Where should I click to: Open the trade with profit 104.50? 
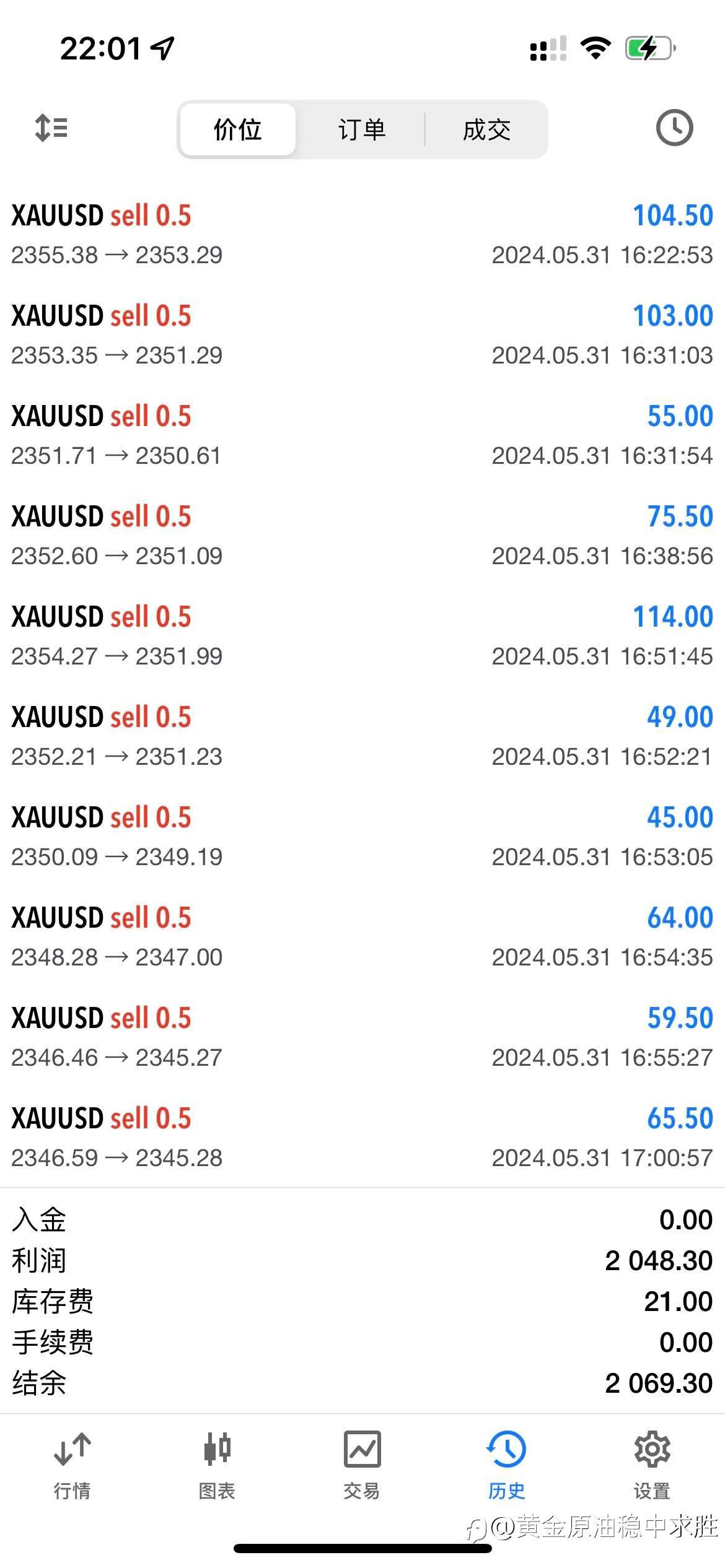(x=362, y=235)
